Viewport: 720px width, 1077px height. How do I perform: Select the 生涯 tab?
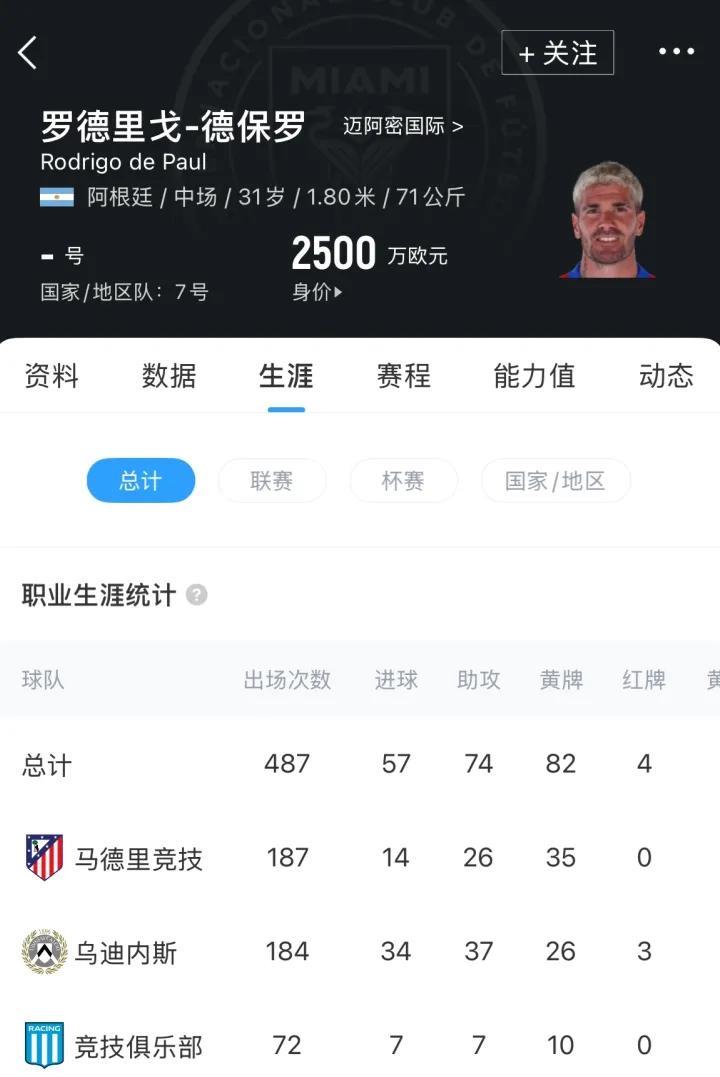point(286,375)
